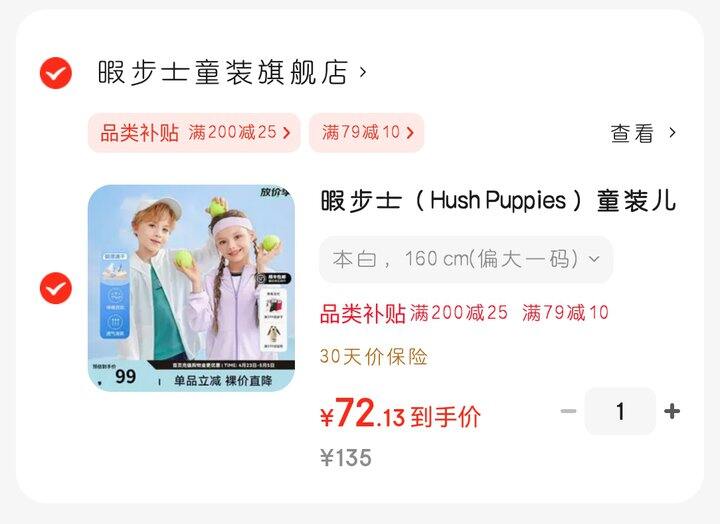Open the 暇步士 Hush Puppies product title
The height and width of the screenshot is (524, 720).
(498, 201)
